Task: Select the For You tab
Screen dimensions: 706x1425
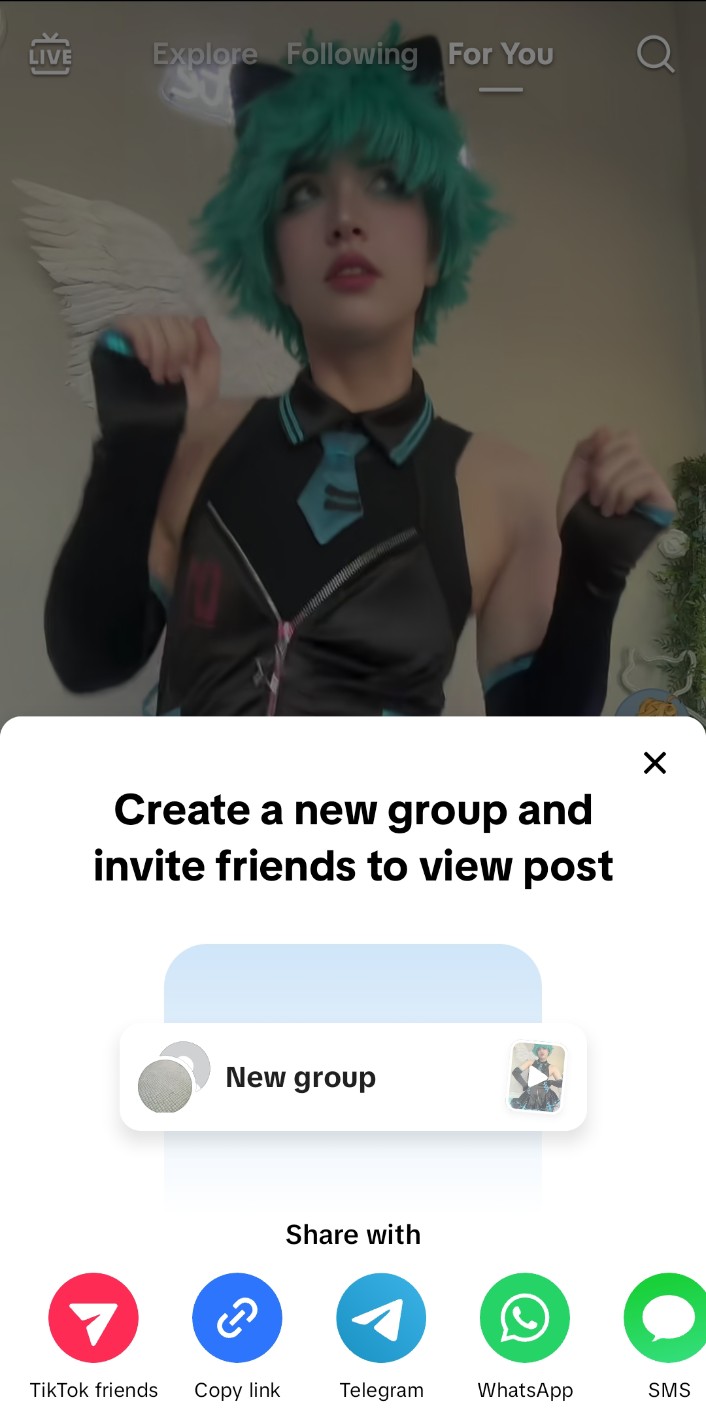Action: 501,54
